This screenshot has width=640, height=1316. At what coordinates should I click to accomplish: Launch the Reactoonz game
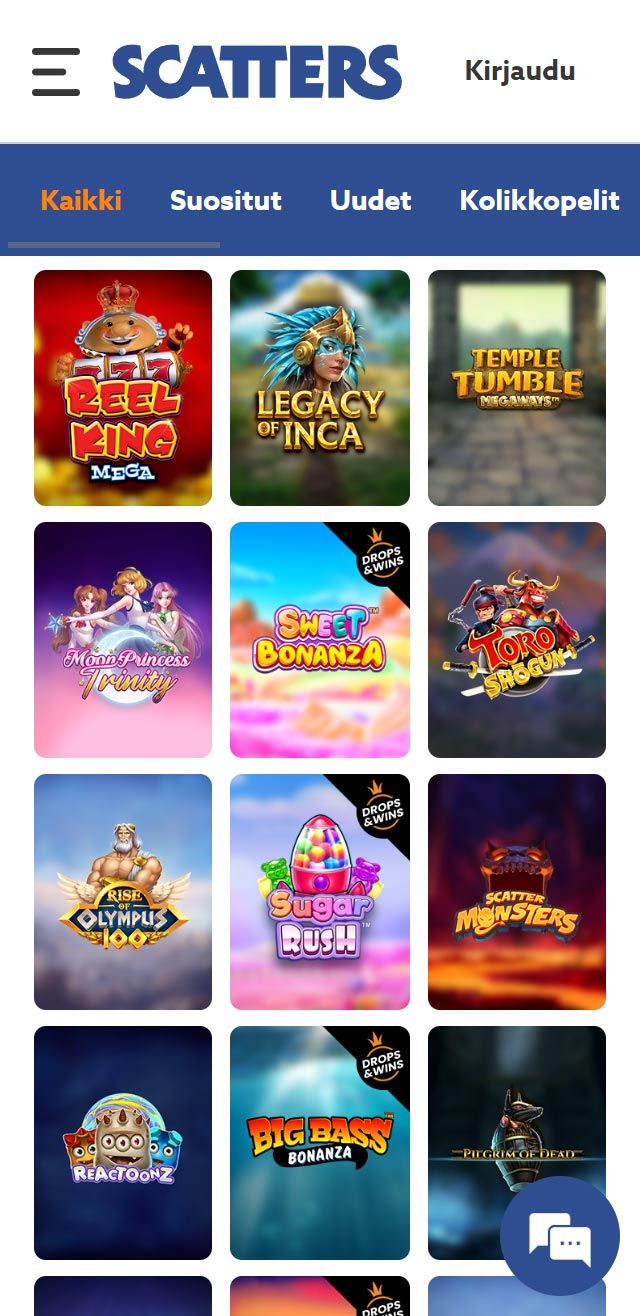[123, 1143]
